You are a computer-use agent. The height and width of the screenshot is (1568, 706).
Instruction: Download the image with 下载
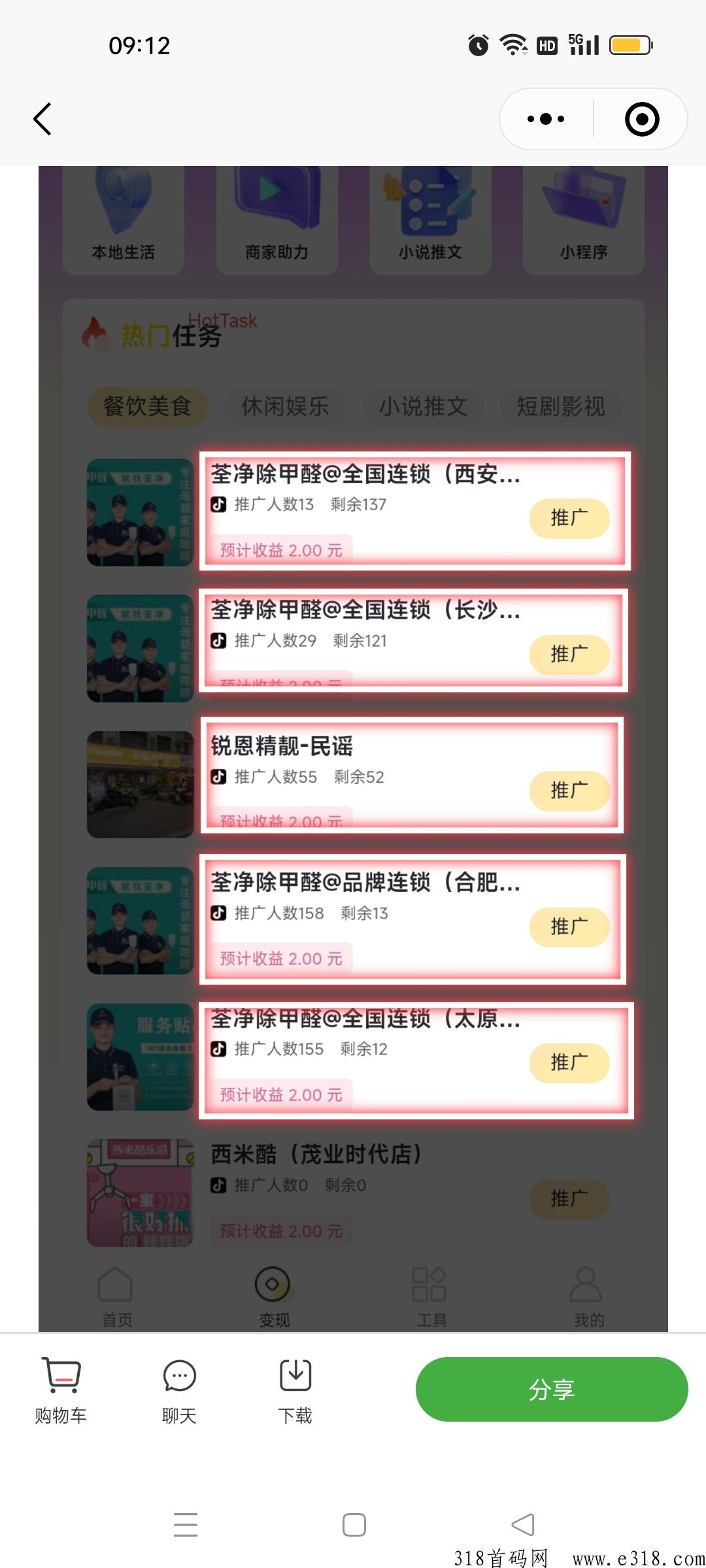[x=295, y=1389]
